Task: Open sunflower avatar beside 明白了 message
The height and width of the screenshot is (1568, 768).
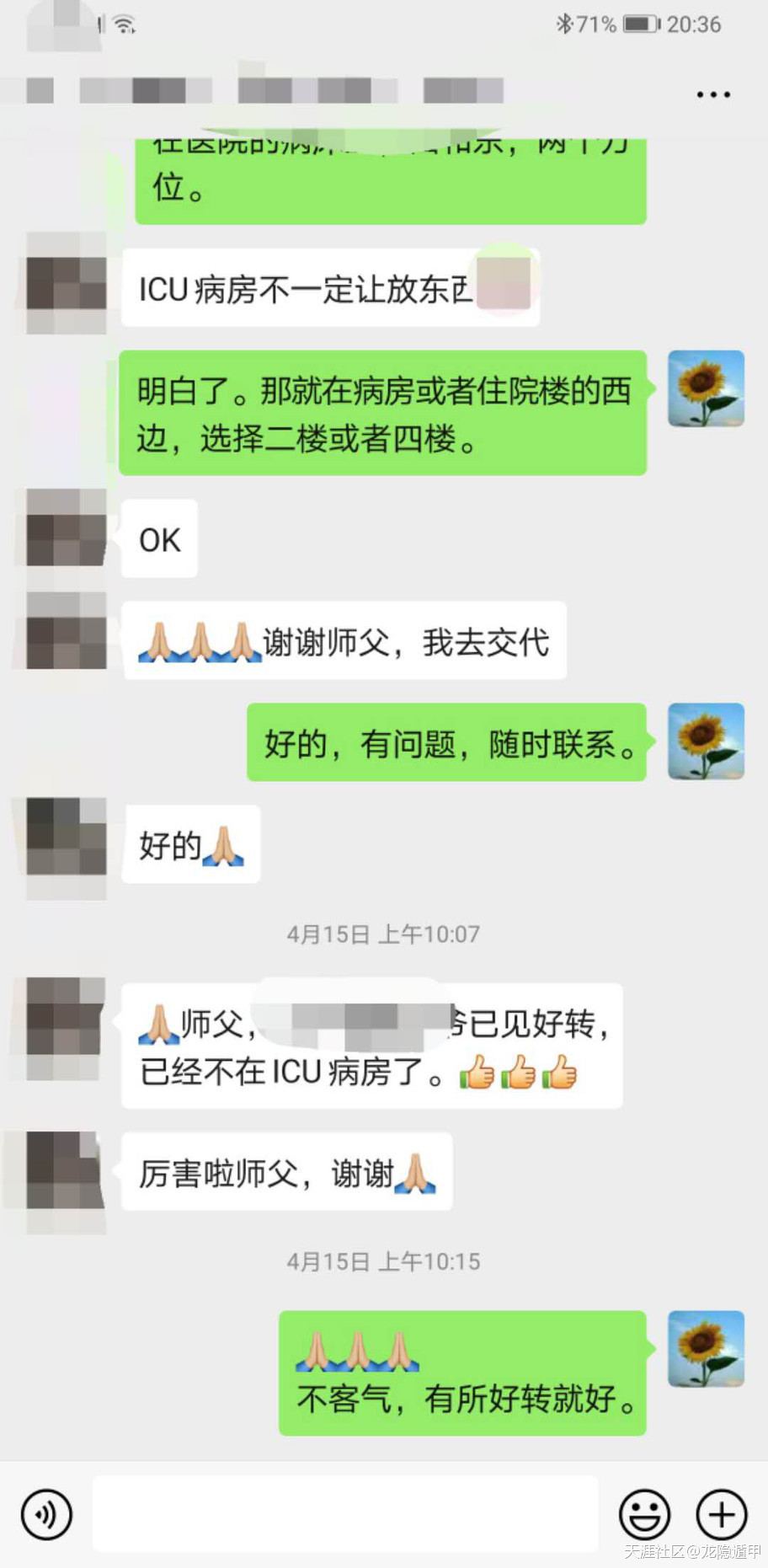Action: point(706,388)
